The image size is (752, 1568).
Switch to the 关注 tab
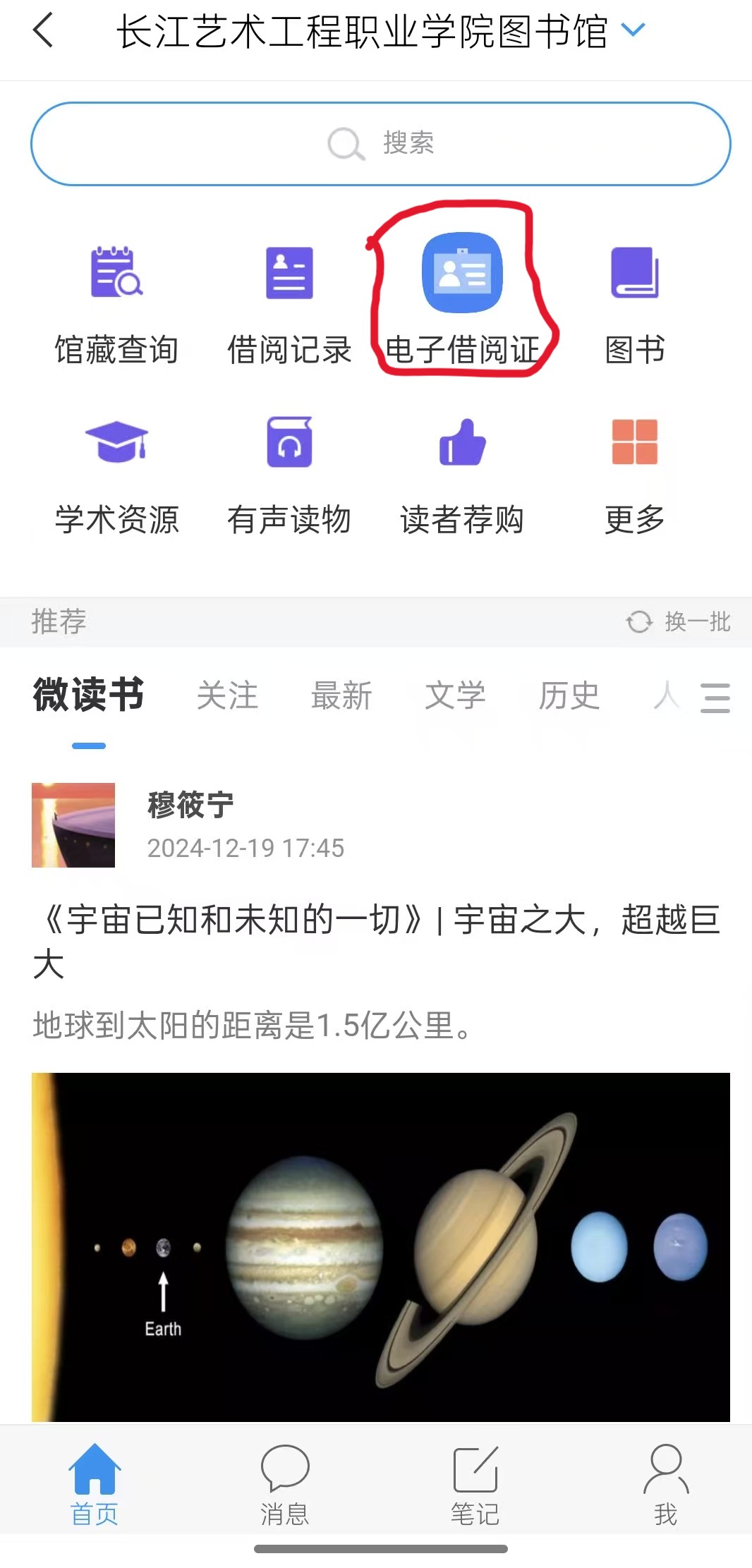[x=227, y=695]
